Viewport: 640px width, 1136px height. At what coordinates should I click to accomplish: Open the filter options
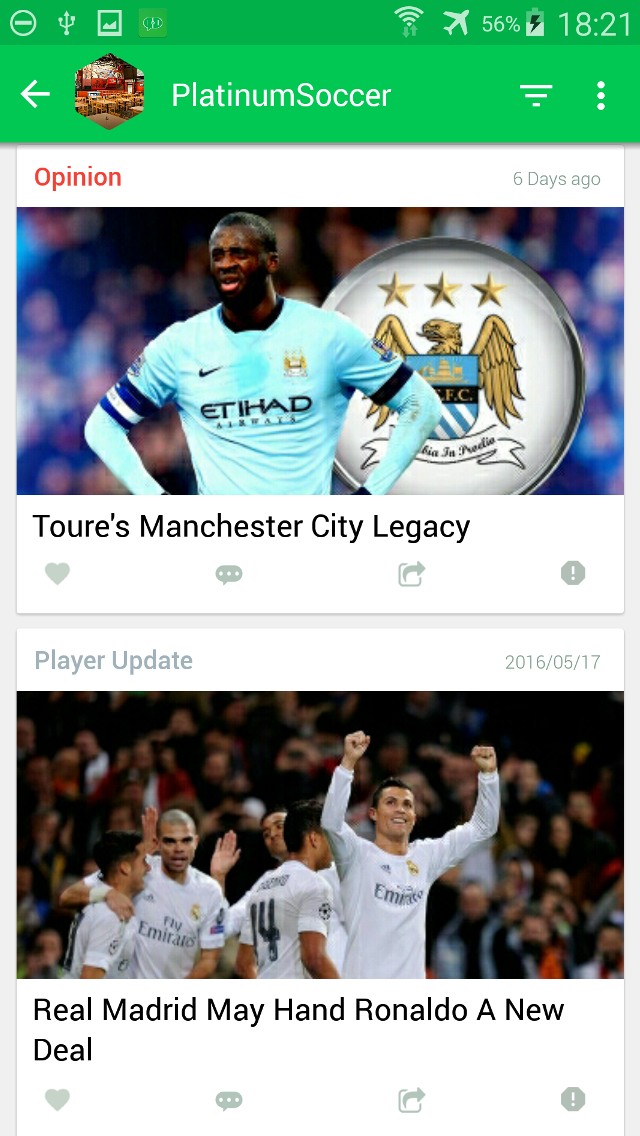point(536,95)
